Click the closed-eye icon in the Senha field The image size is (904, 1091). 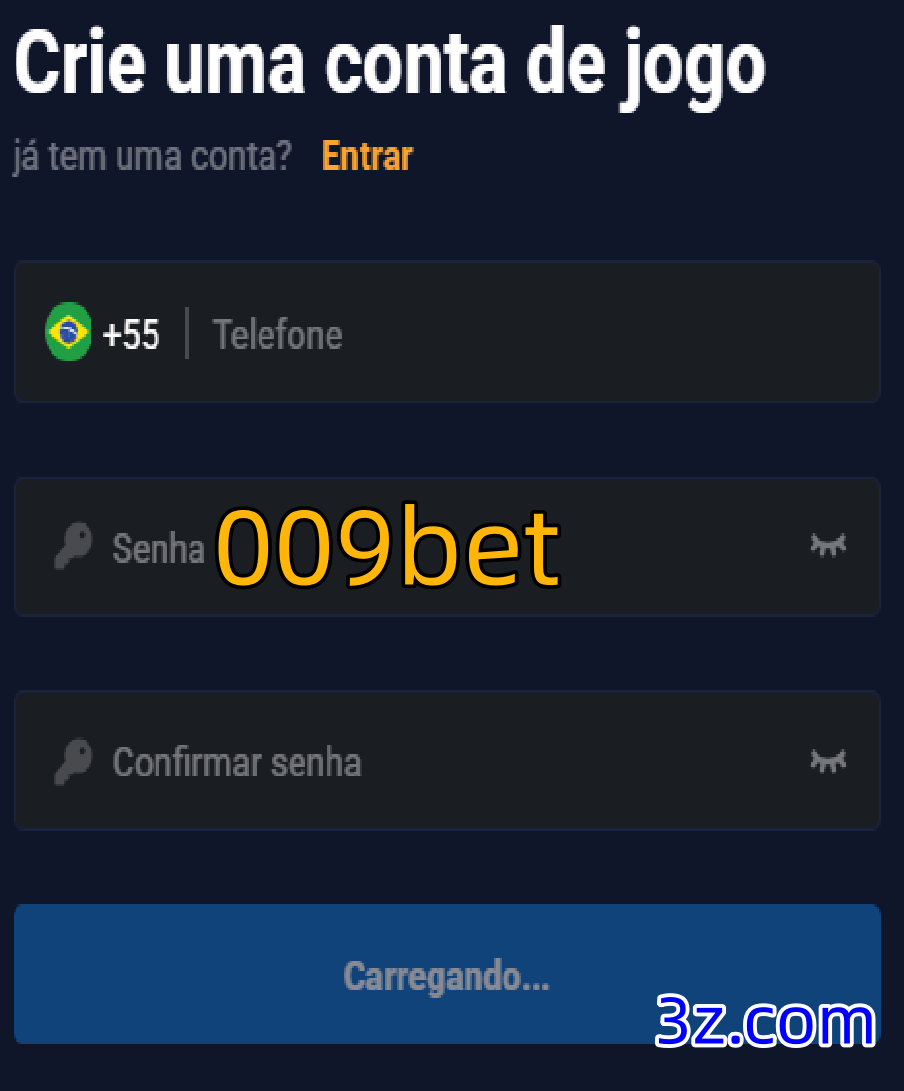(827, 547)
